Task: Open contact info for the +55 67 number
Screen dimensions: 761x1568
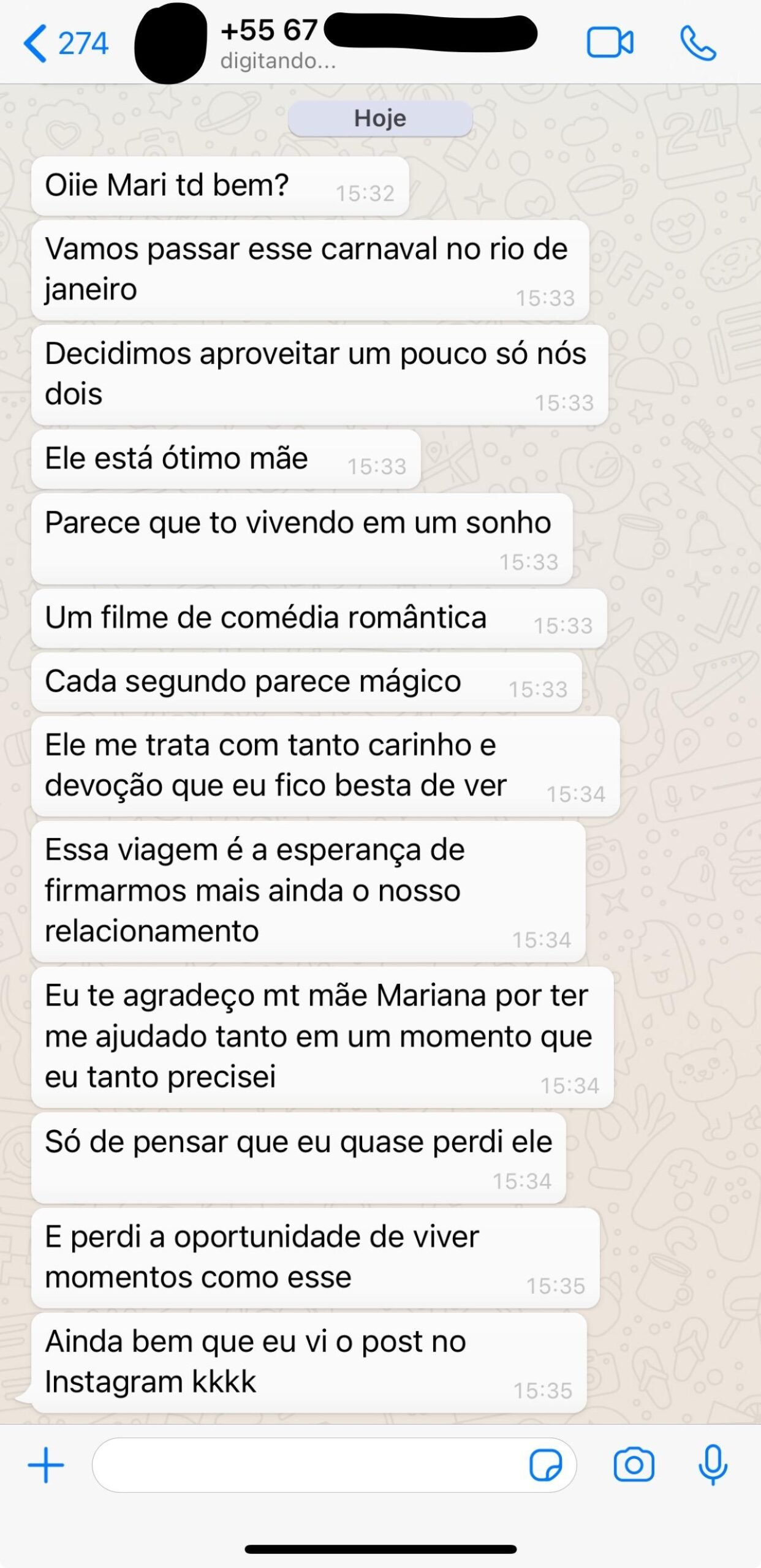Action: [x=343, y=42]
